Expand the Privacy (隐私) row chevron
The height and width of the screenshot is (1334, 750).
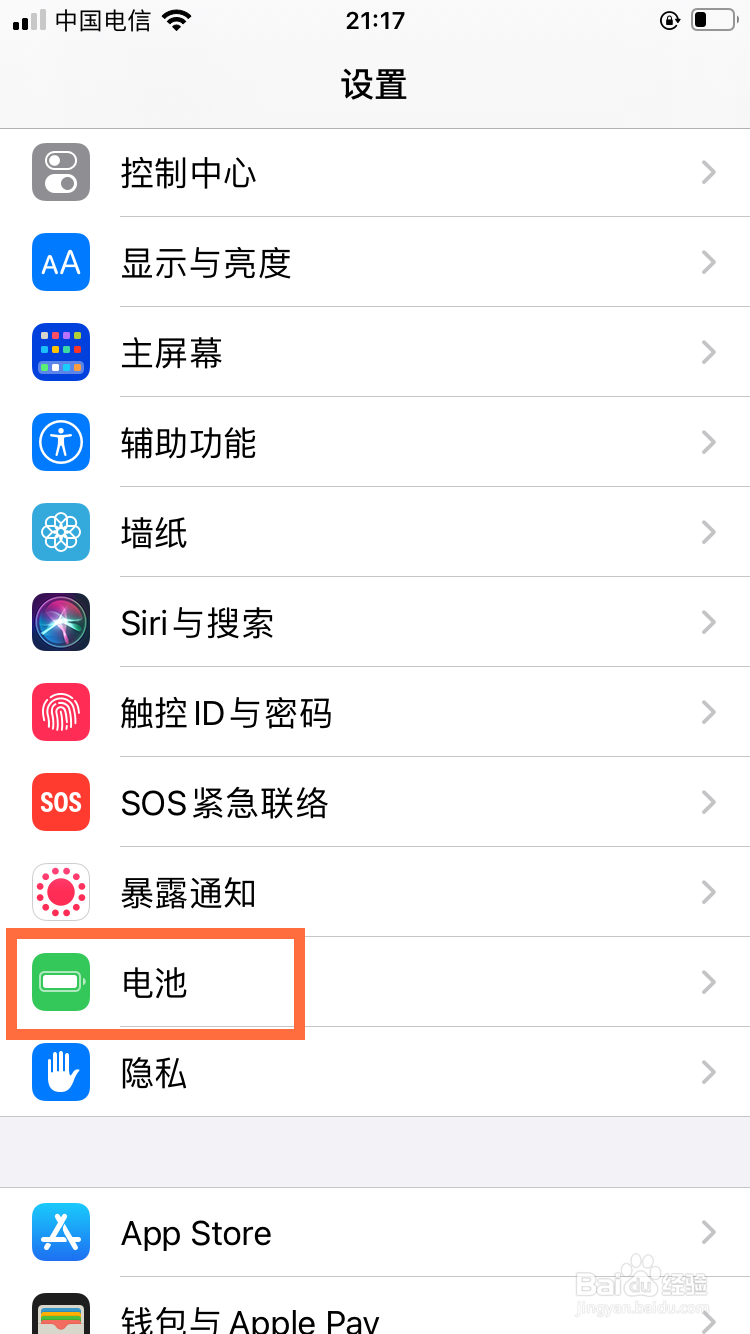pos(708,1072)
